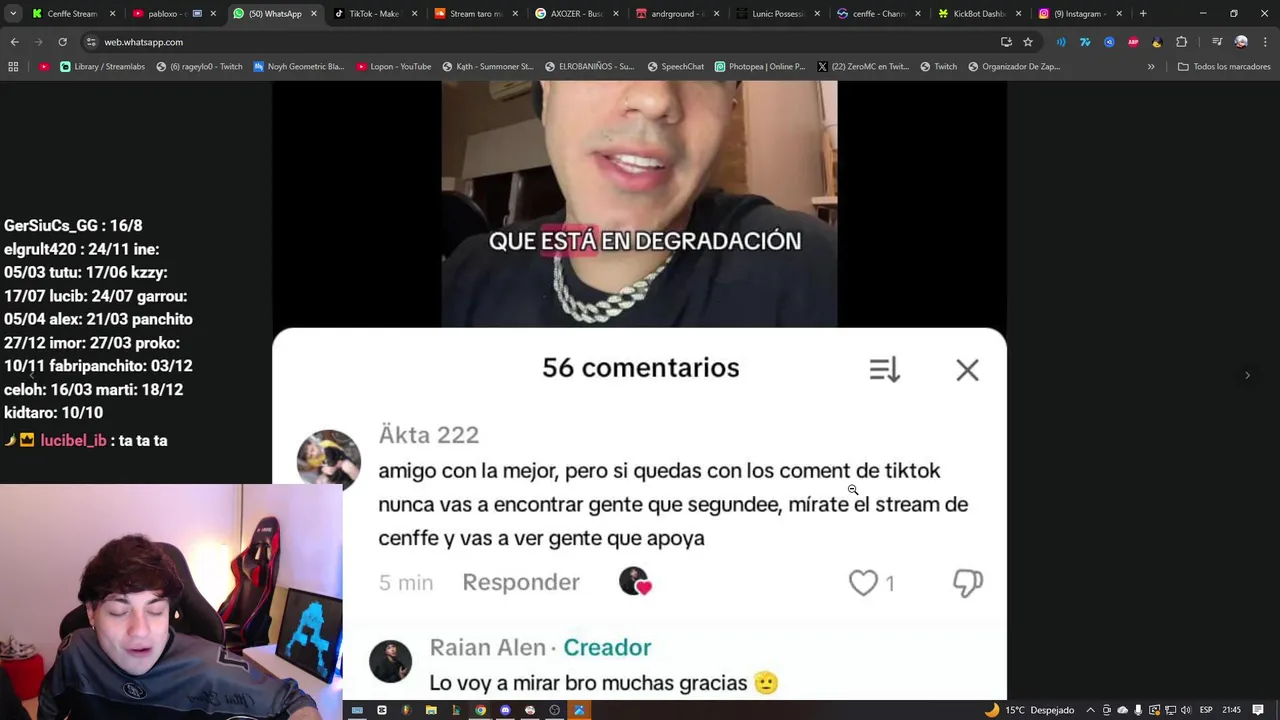The image size is (1280, 720).
Task: Go back to the previous page
Action: tap(14, 42)
